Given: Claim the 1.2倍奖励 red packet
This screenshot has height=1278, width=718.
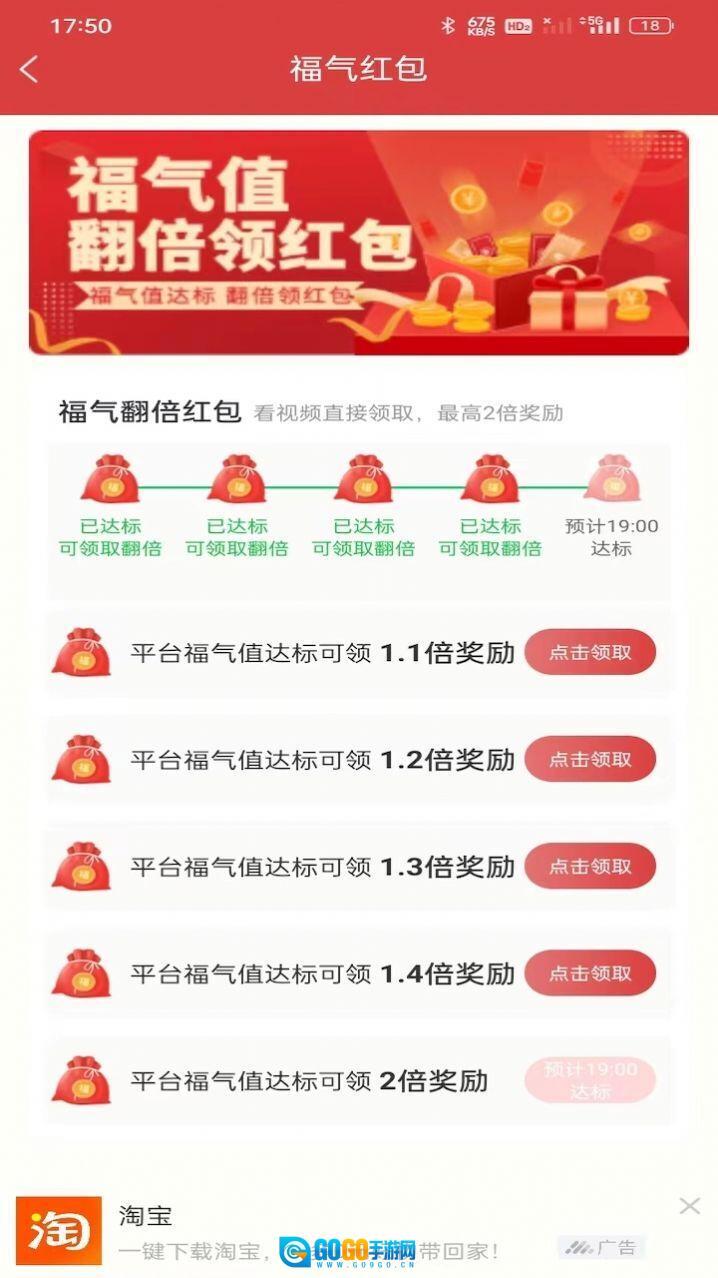Looking at the screenshot, I should pos(590,759).
